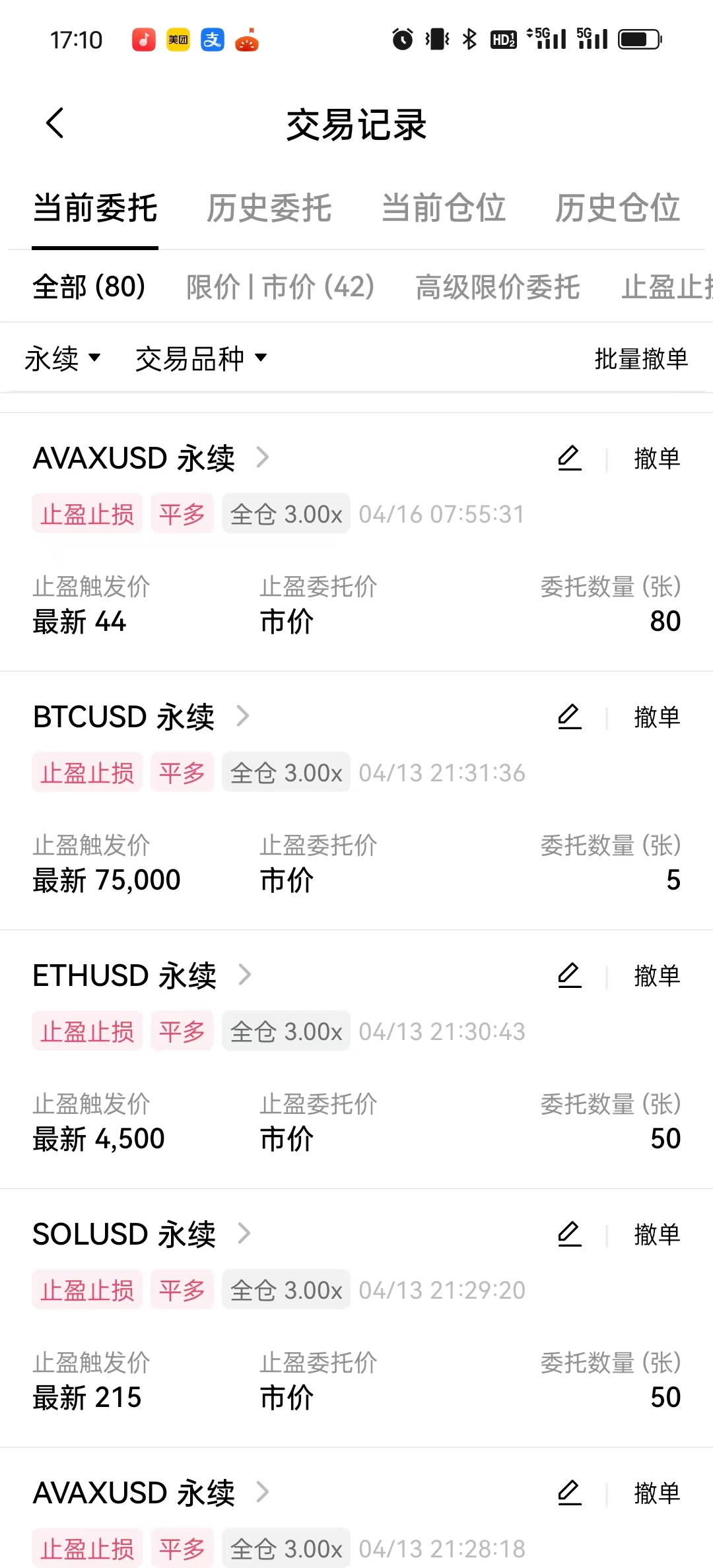The width and height of the screenshot is (713, 1568).
Task: Open the 交易品种 dropdown
Action: click(201, 358)
